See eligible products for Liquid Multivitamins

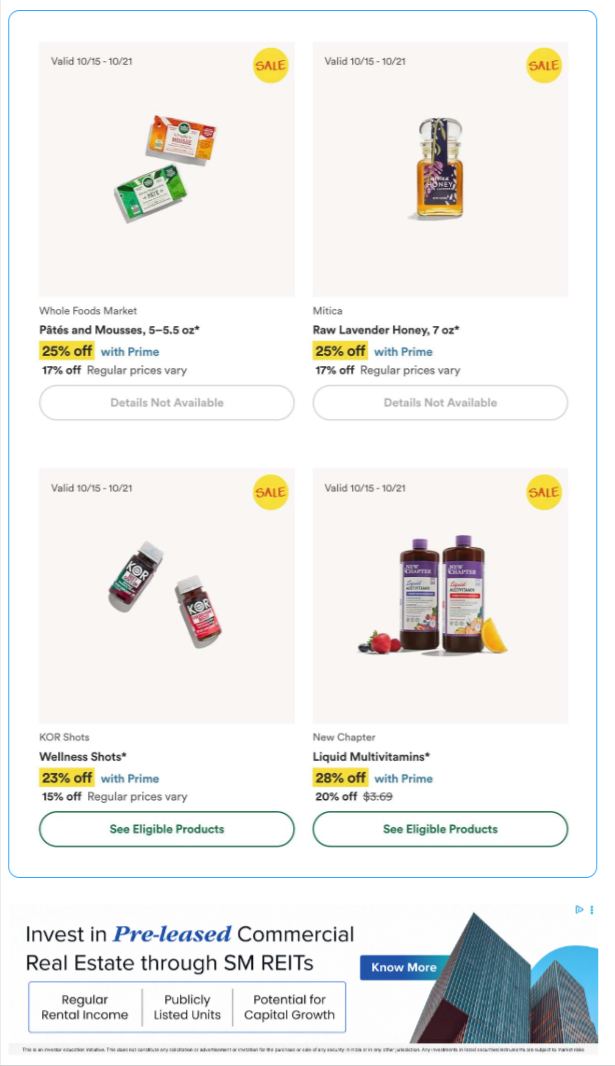point(440,829)
